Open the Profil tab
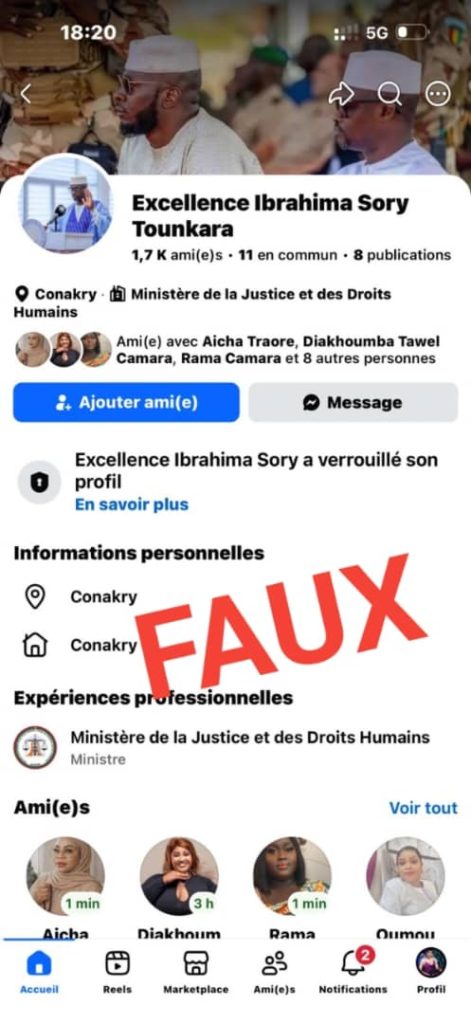Viewport: 471px width, 1024px height. pos(431,972)
